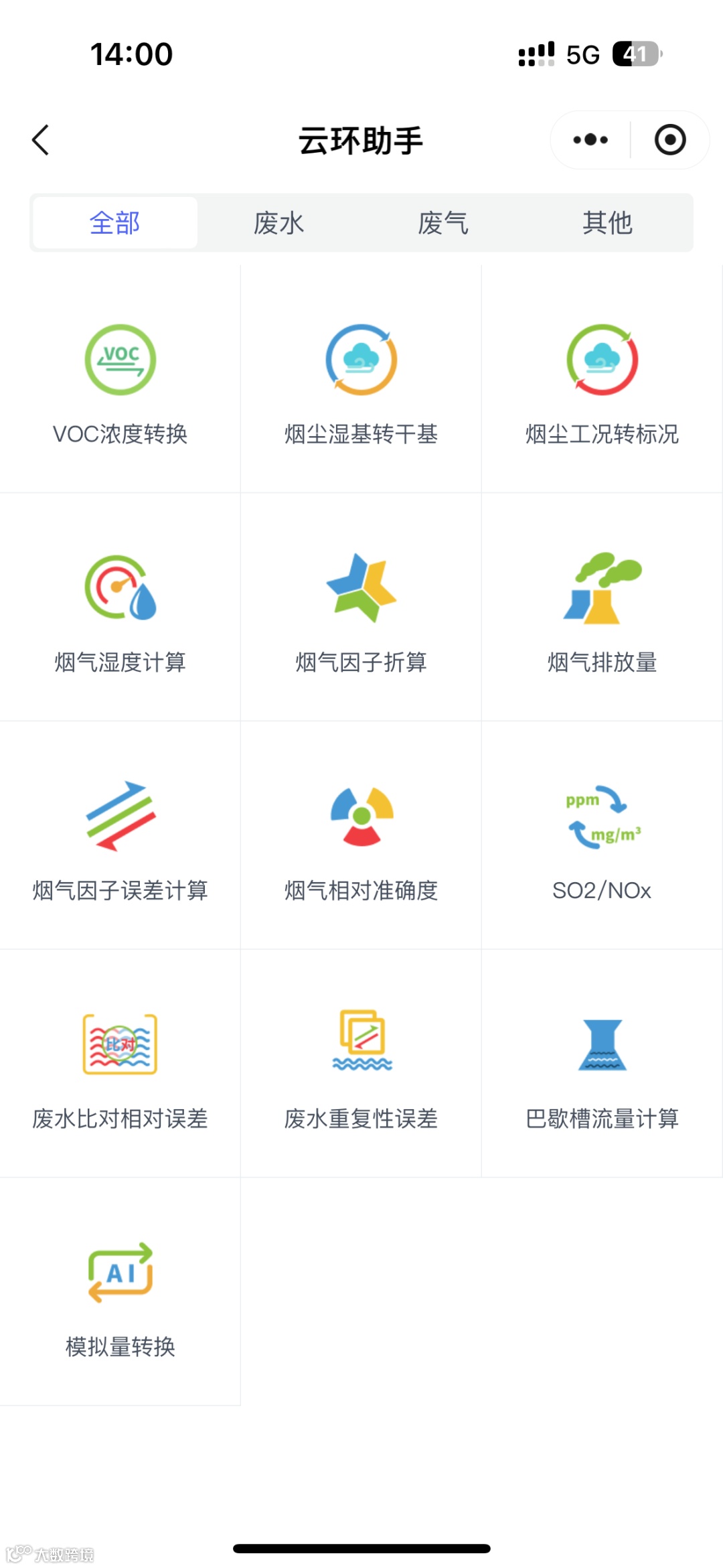Open 烟气因子折算 tool
This screenshot has height=1568, width=723.
pyautogui.click(x=361, y=608)
